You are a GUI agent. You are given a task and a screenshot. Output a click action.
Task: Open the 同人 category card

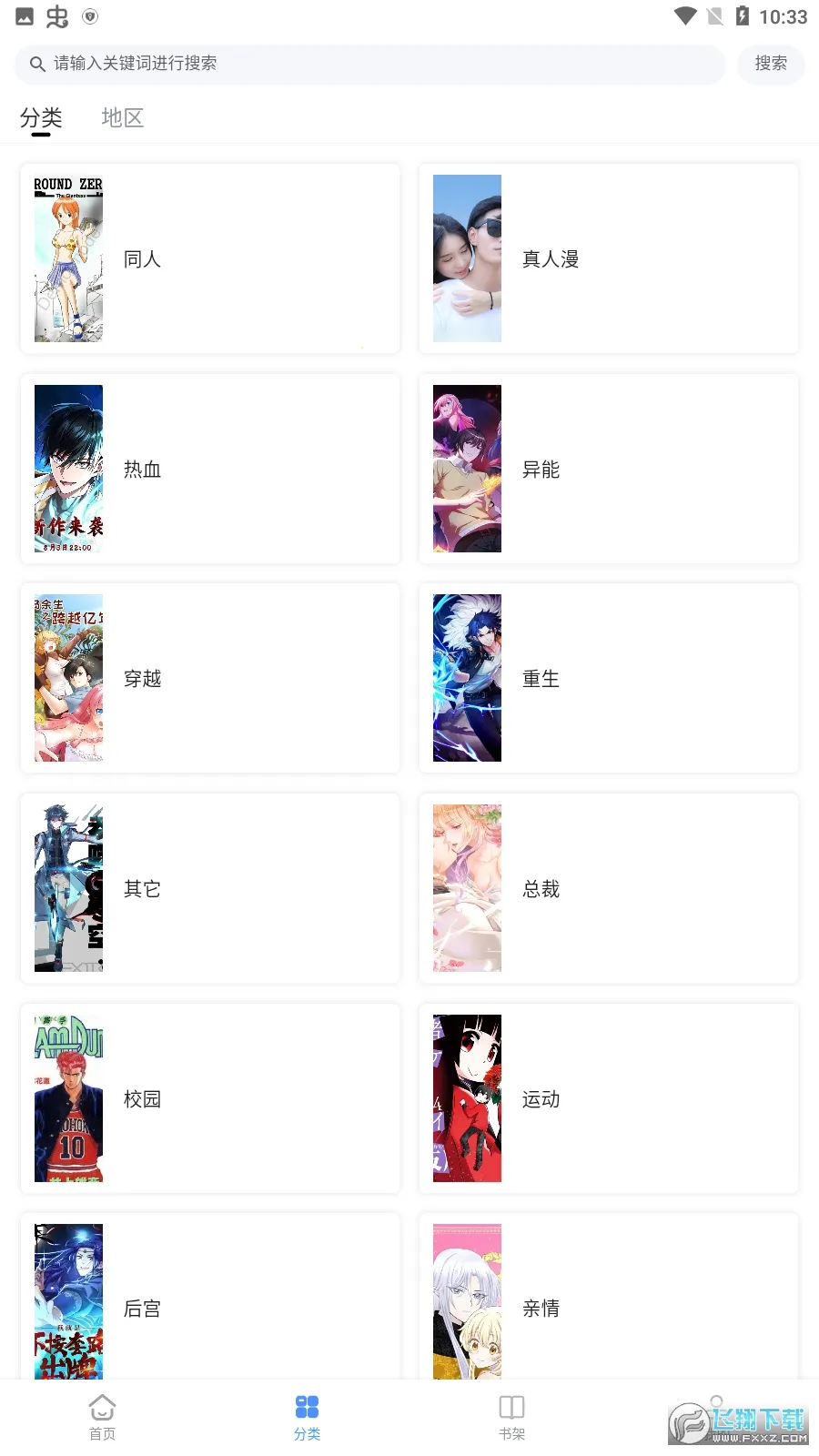coord(210,258)
